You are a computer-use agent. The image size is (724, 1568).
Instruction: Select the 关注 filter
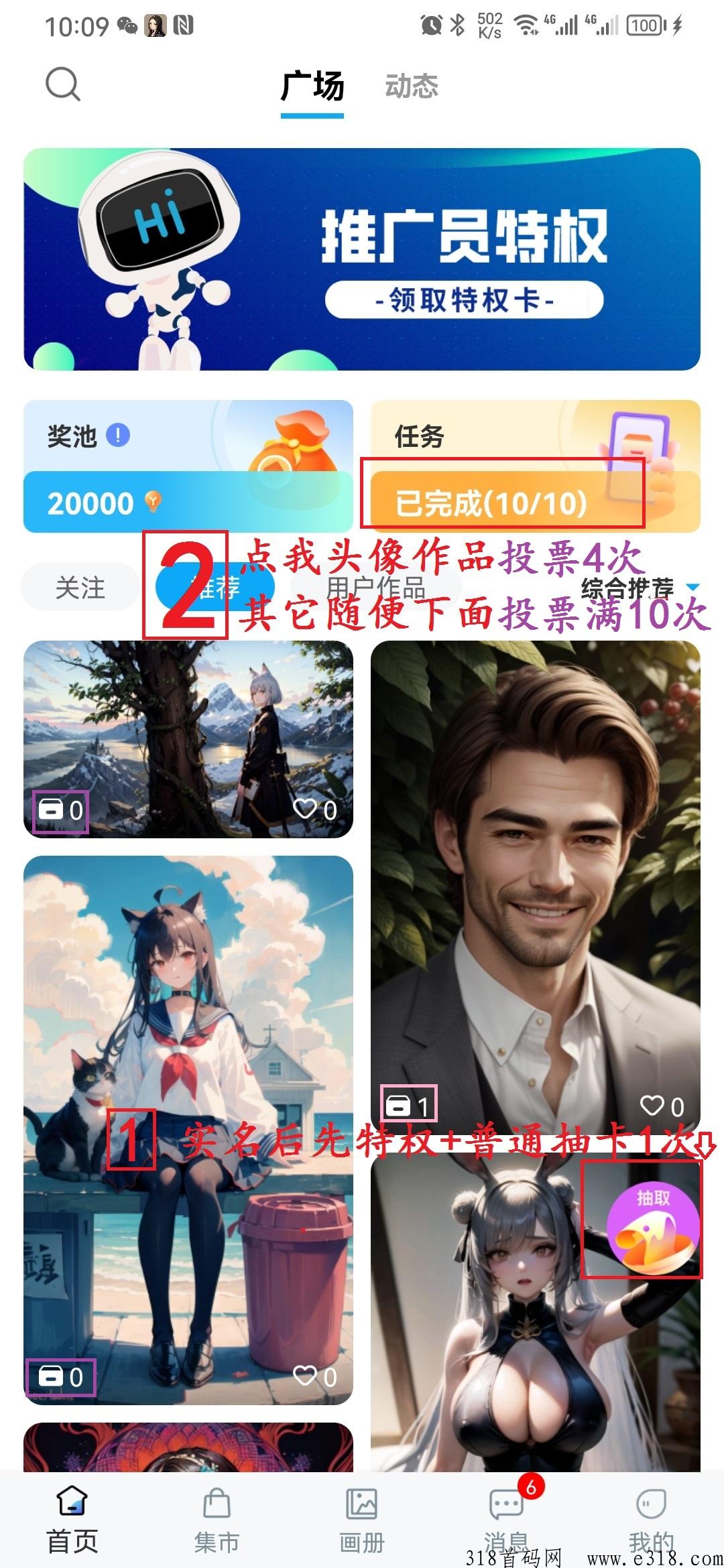tap(80, 589)
